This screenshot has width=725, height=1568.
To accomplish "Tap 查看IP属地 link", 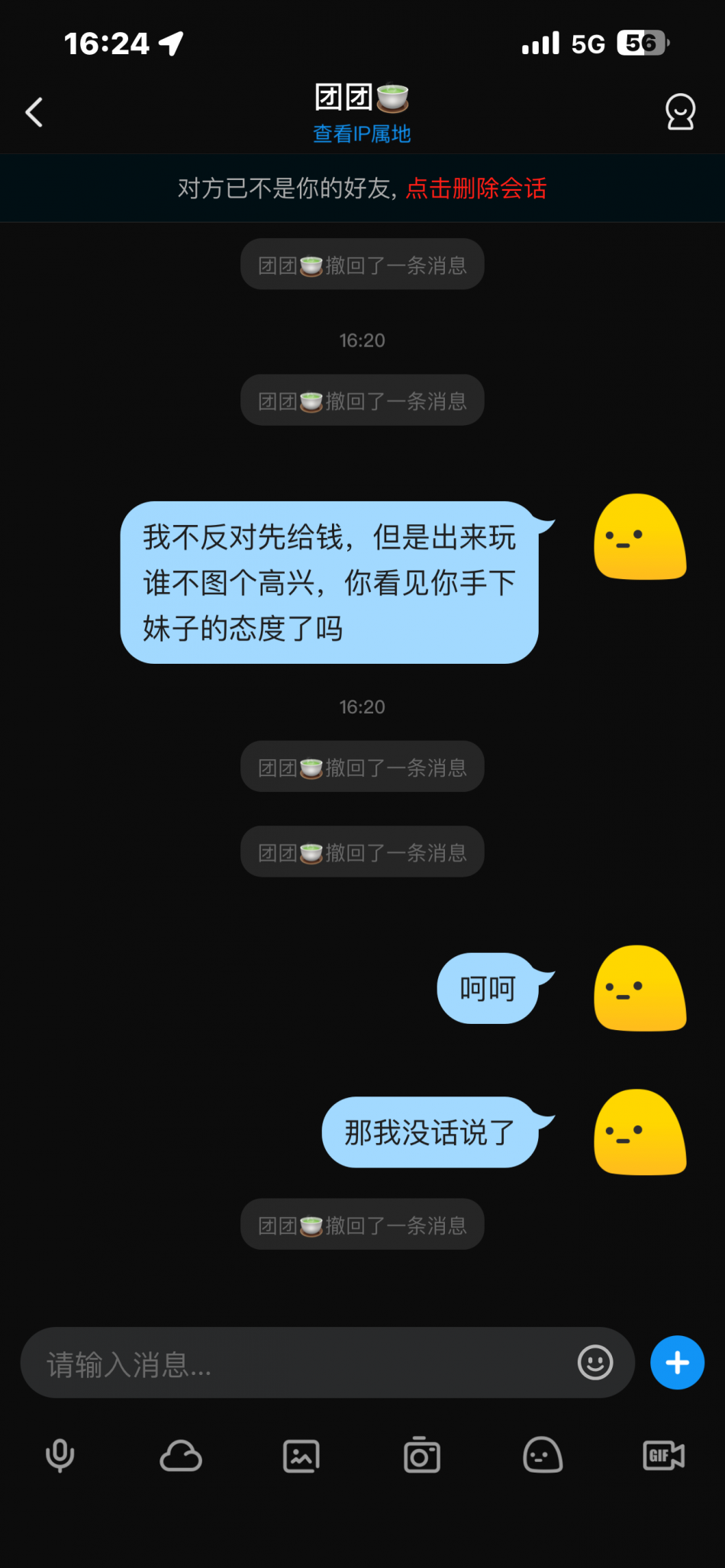I will [362, 134].
